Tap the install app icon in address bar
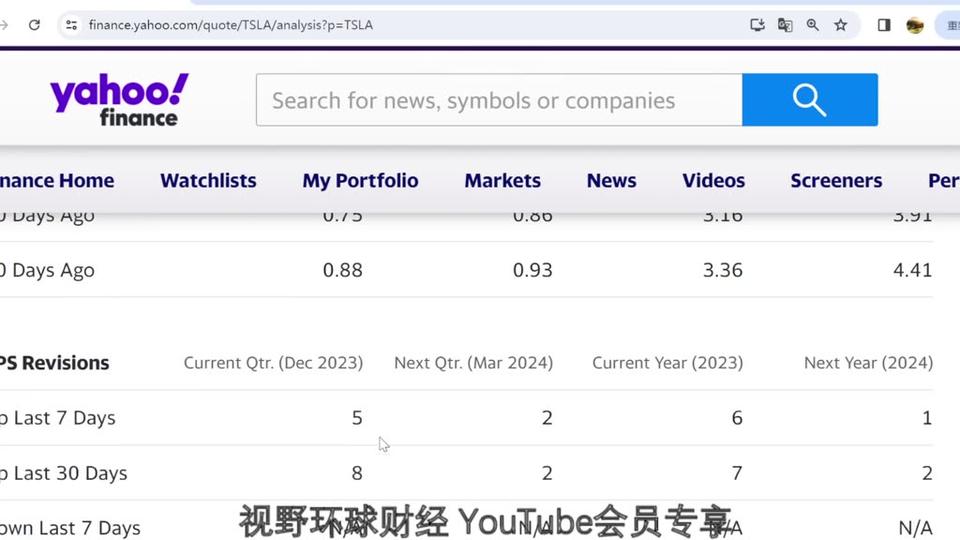 [x=757, y=25]
